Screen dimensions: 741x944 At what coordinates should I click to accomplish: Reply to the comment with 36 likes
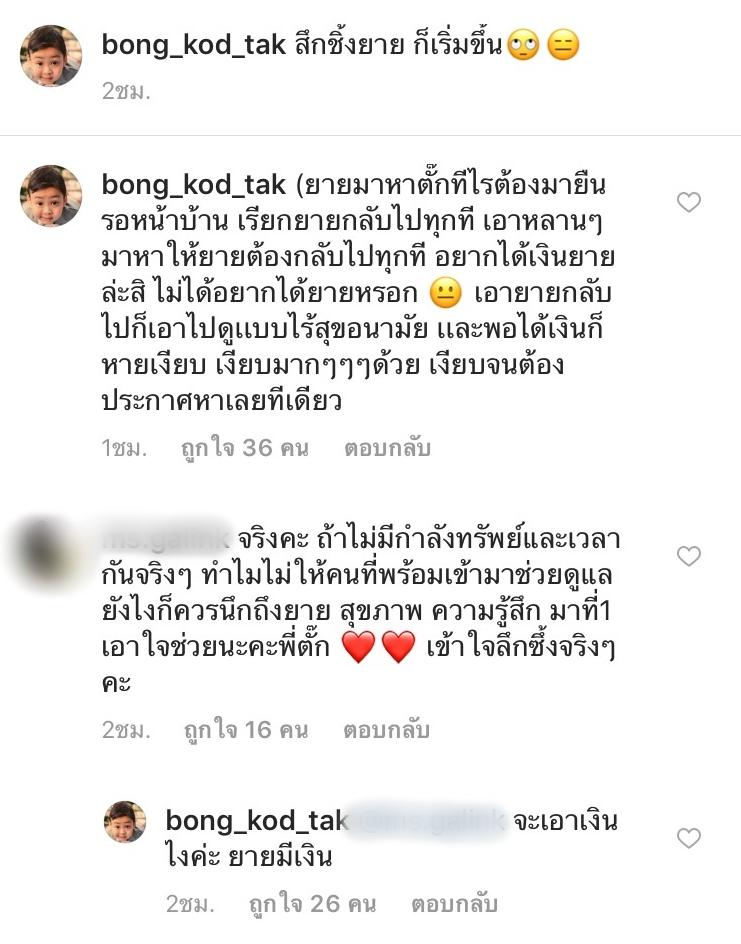click(387, 448)
